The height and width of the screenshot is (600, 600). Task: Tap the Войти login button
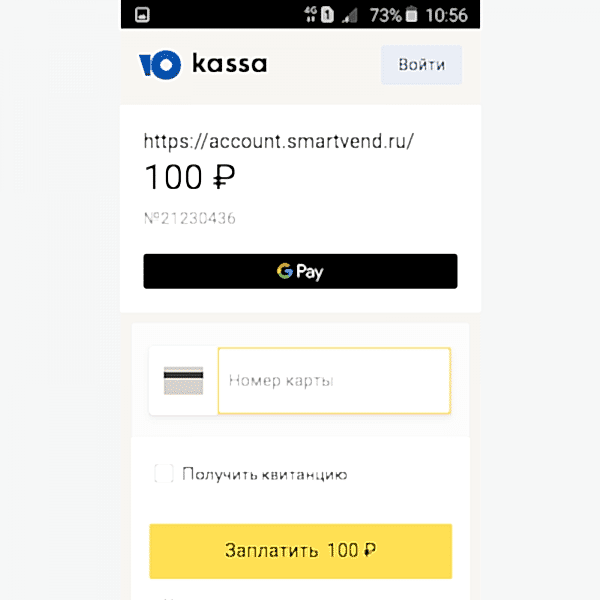pos(421,65)
